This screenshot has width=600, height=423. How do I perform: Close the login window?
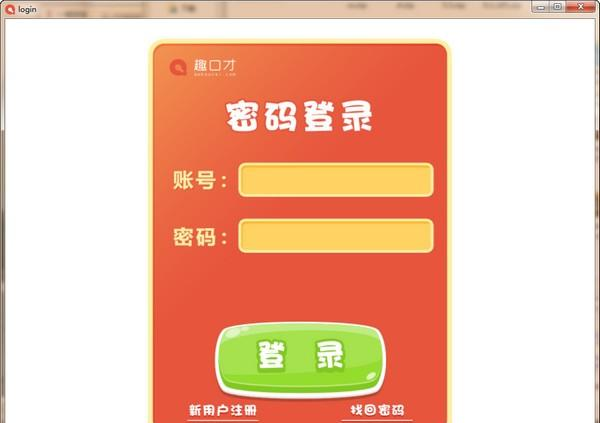click(580, 7)
